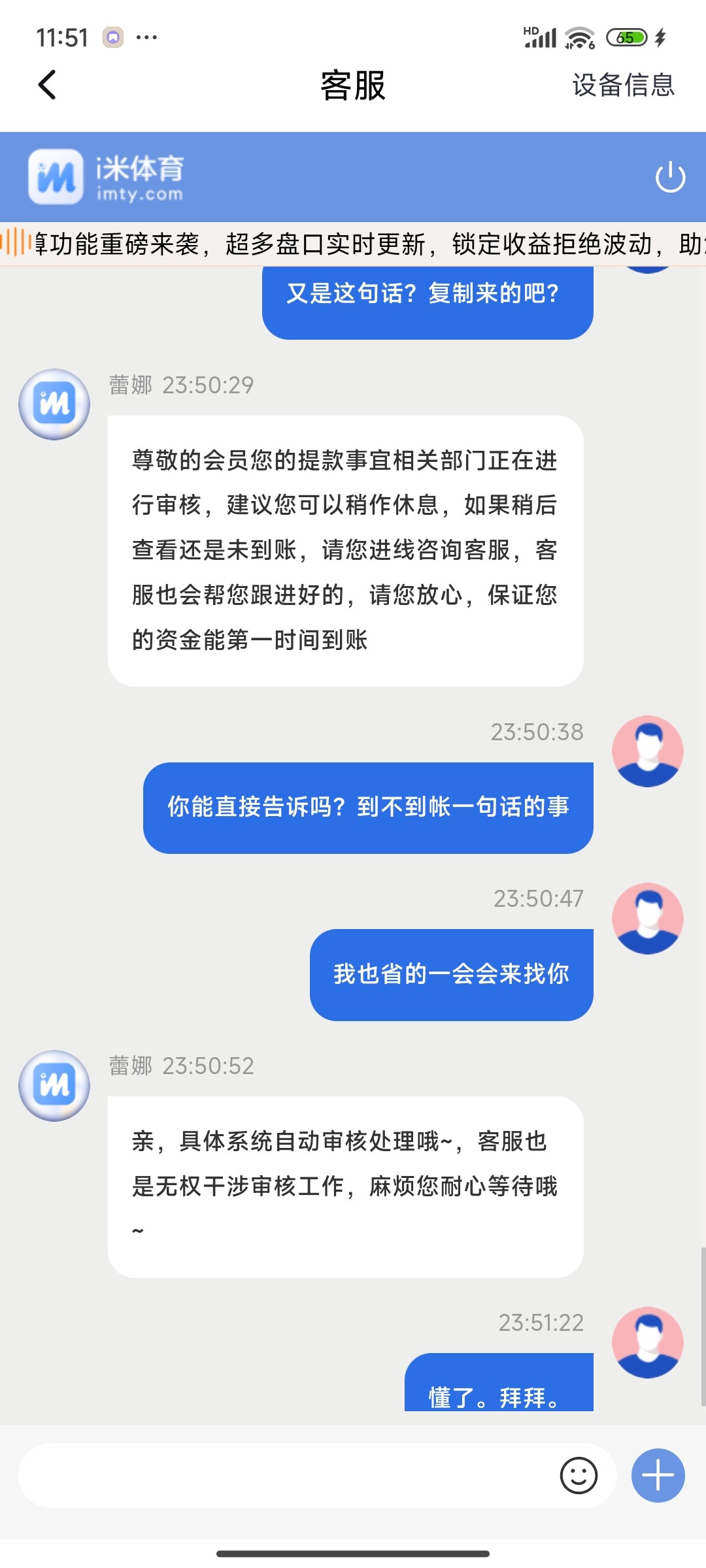Tap the power icon to end chat
Image resolution: width=706 pixels, height=1568 pixels.
[670, 177]
